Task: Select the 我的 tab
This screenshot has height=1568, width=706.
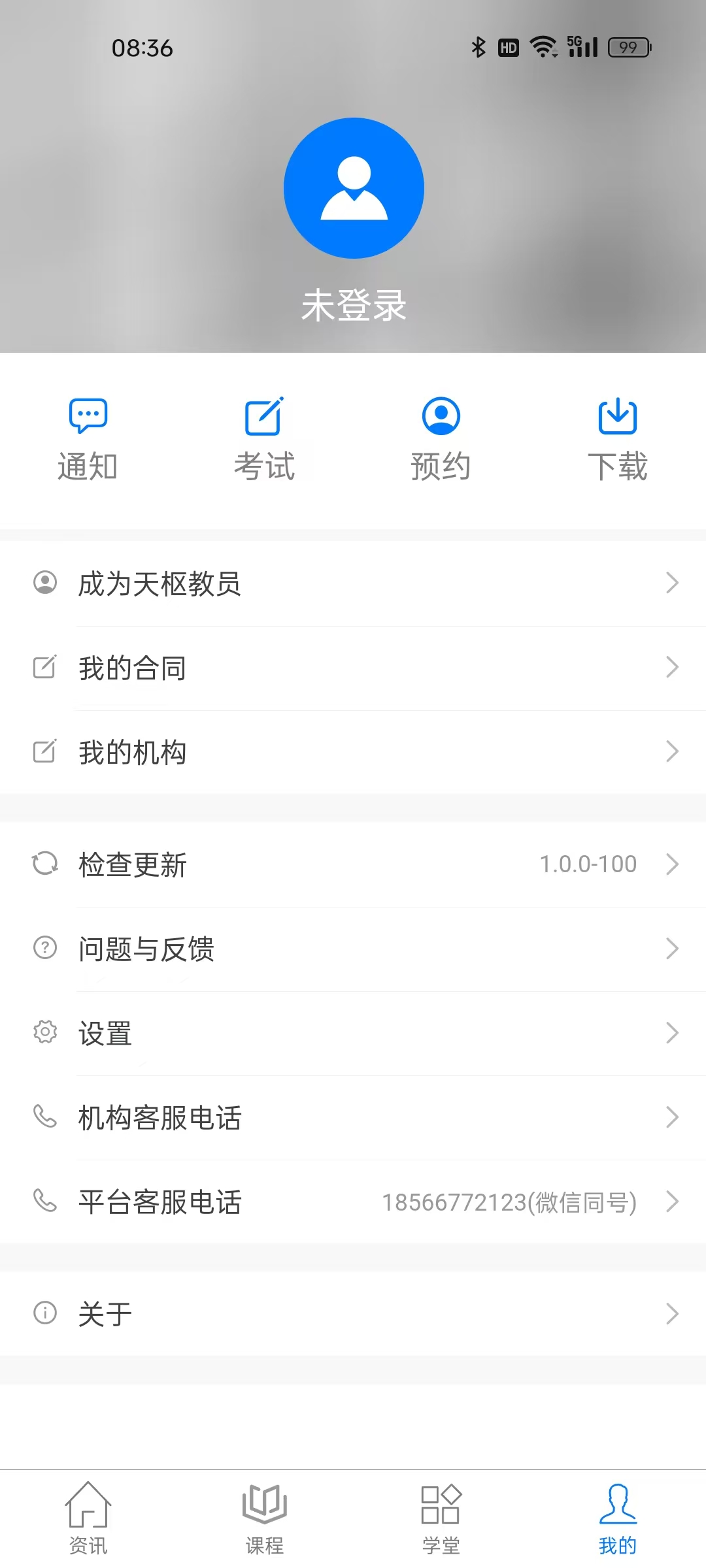Action: pyautogui.click(x=617, y=1518)
